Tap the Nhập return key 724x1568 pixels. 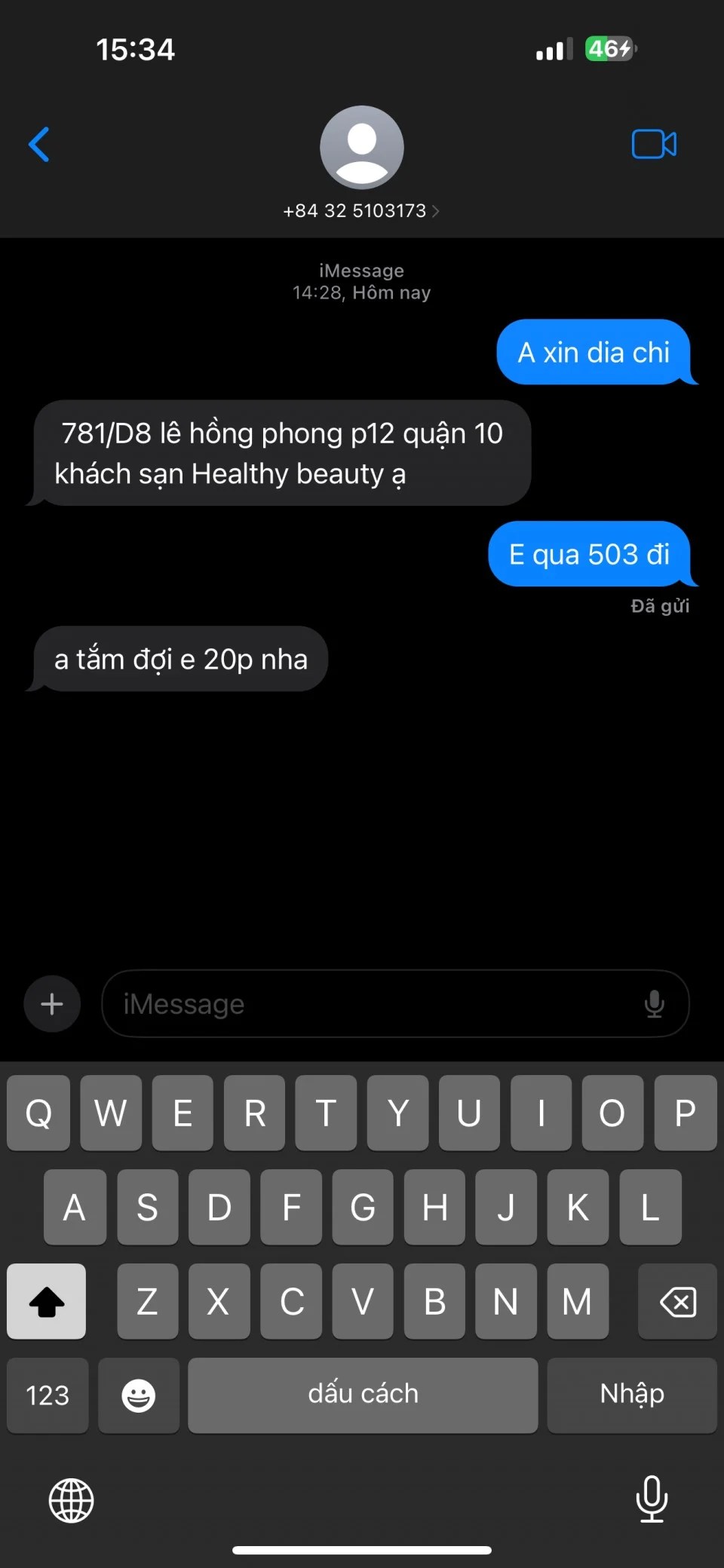631,1395
